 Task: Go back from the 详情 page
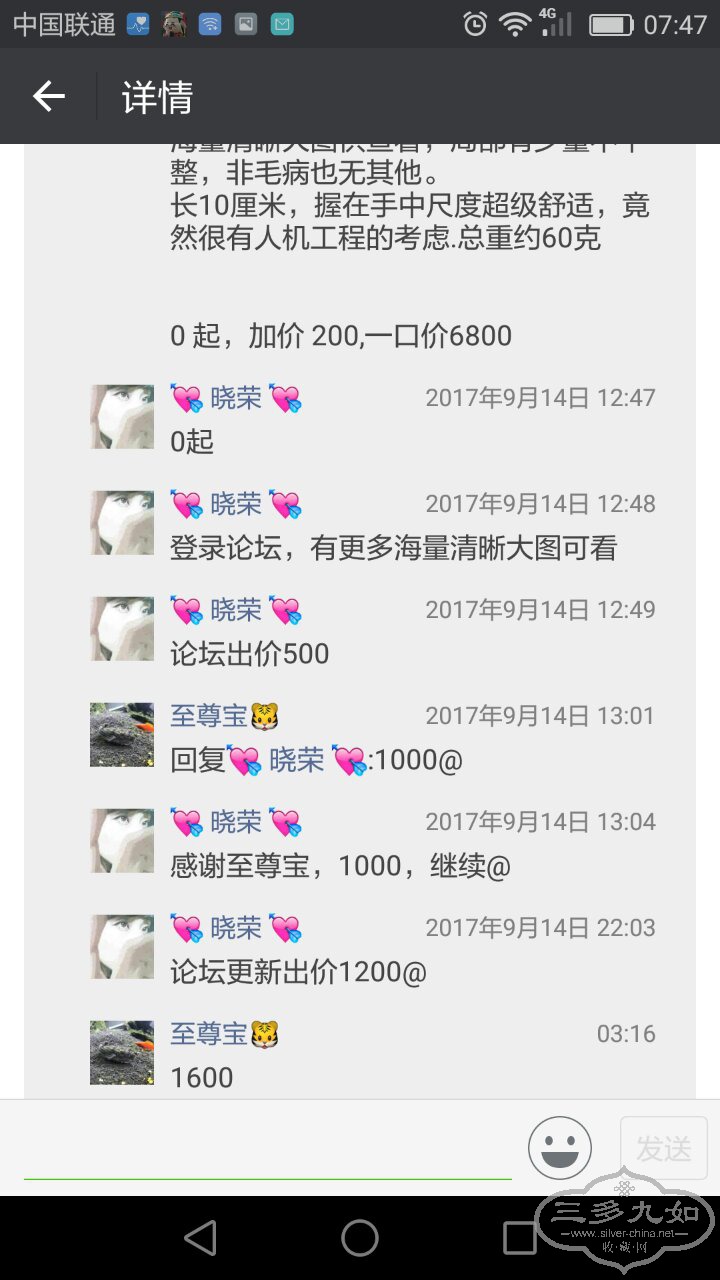click(49, 96)
